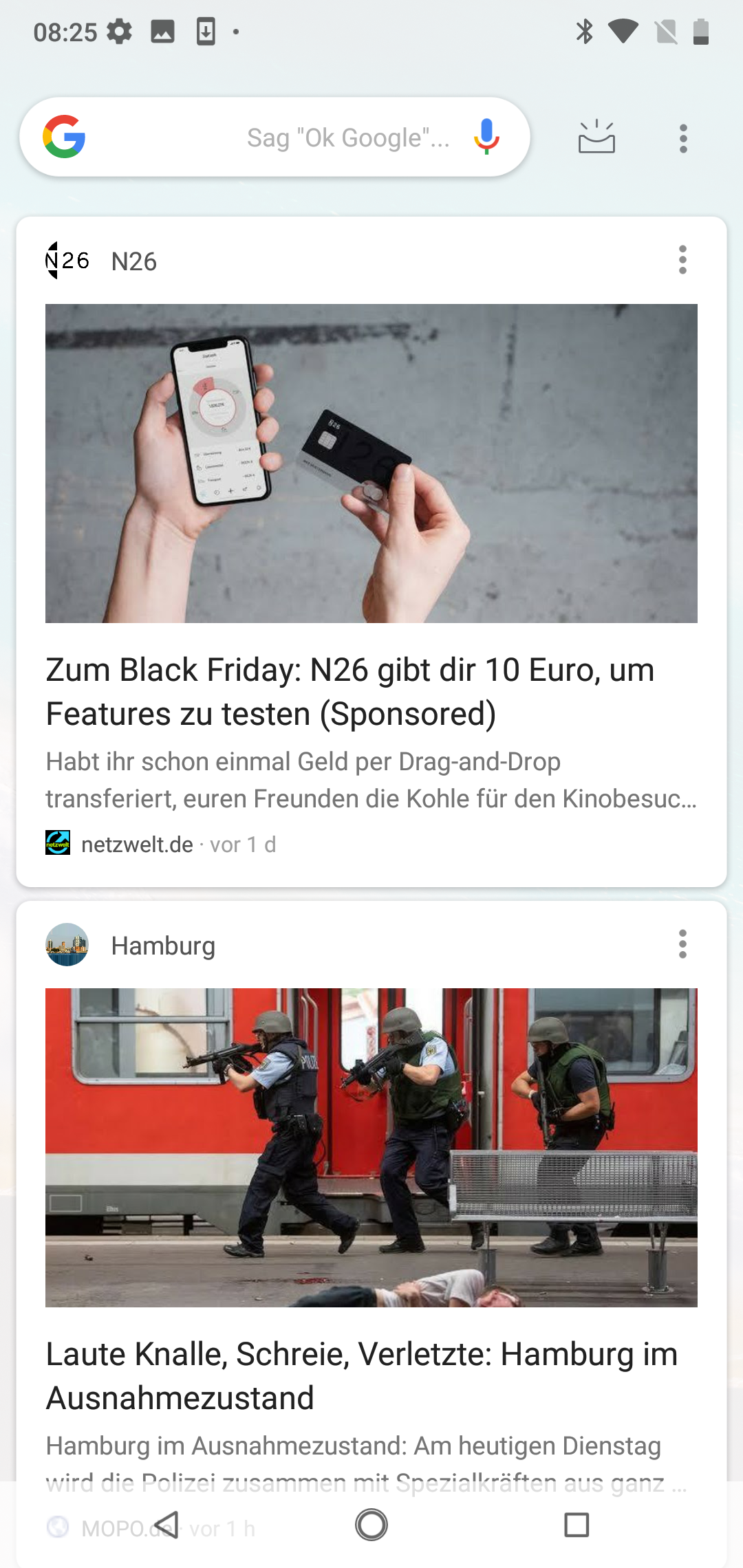The width and height of the screenshot is (743, 1568).
Task: Show recent apps
Action: click(x=577, y=1525)
